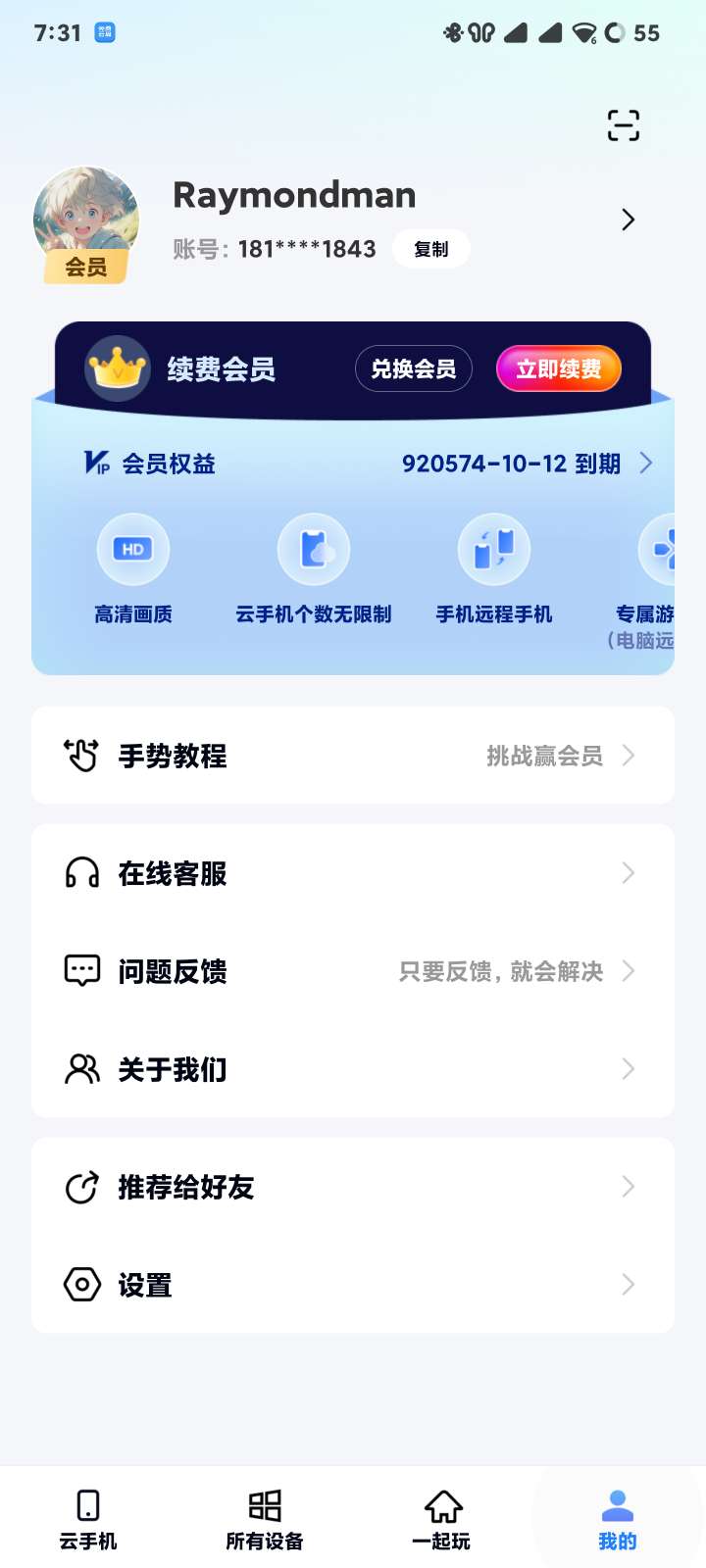Viewport: 706px width, 1568px height.
Task: Open the 手势教程 gesture tutorial
Action: click(353, 756)
